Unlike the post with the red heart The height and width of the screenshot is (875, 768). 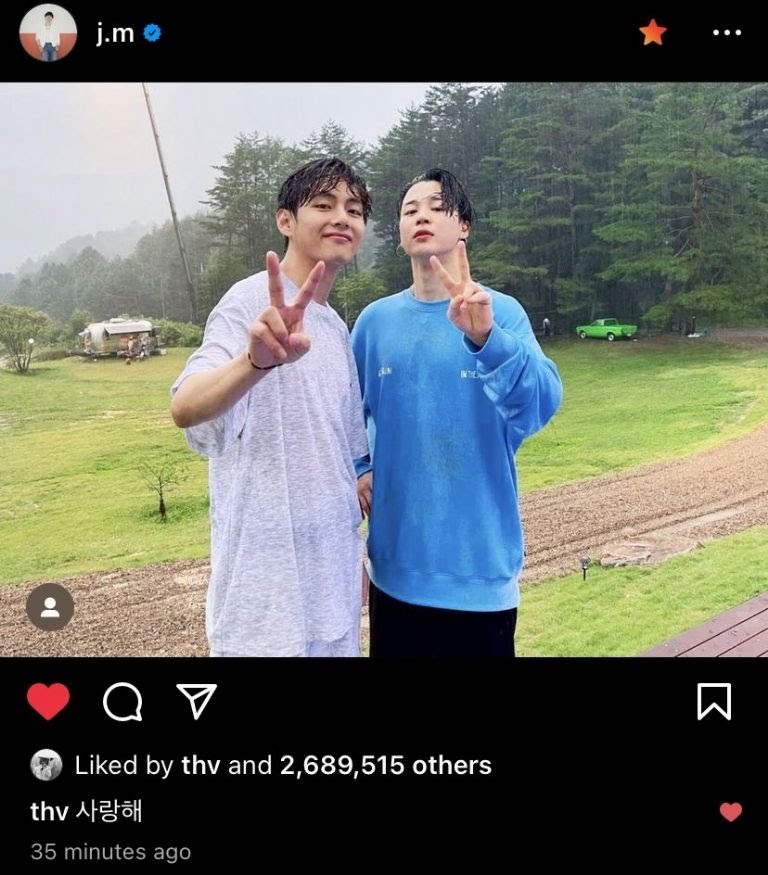coord(48,702)
